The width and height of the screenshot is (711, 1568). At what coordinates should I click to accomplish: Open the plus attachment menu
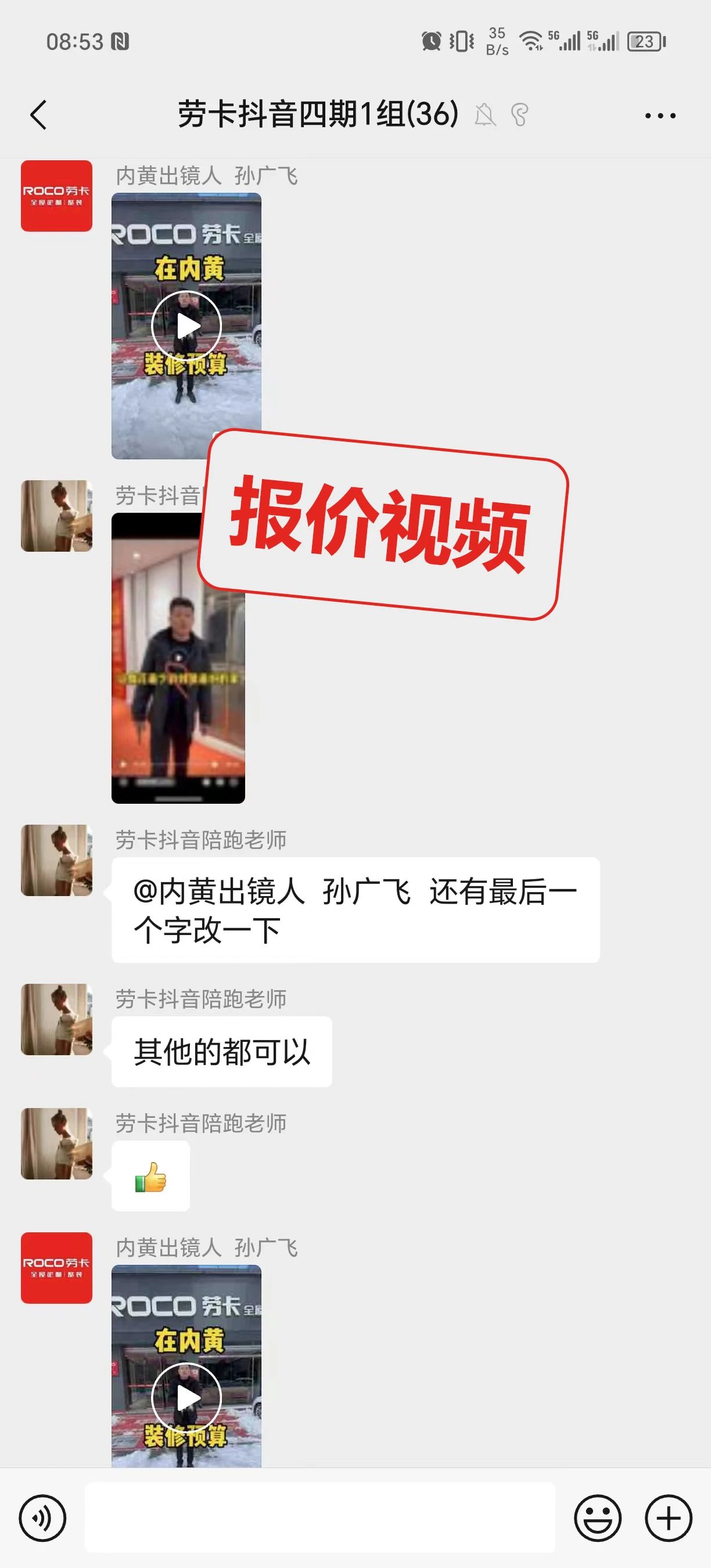click(x=669, y=1518)
